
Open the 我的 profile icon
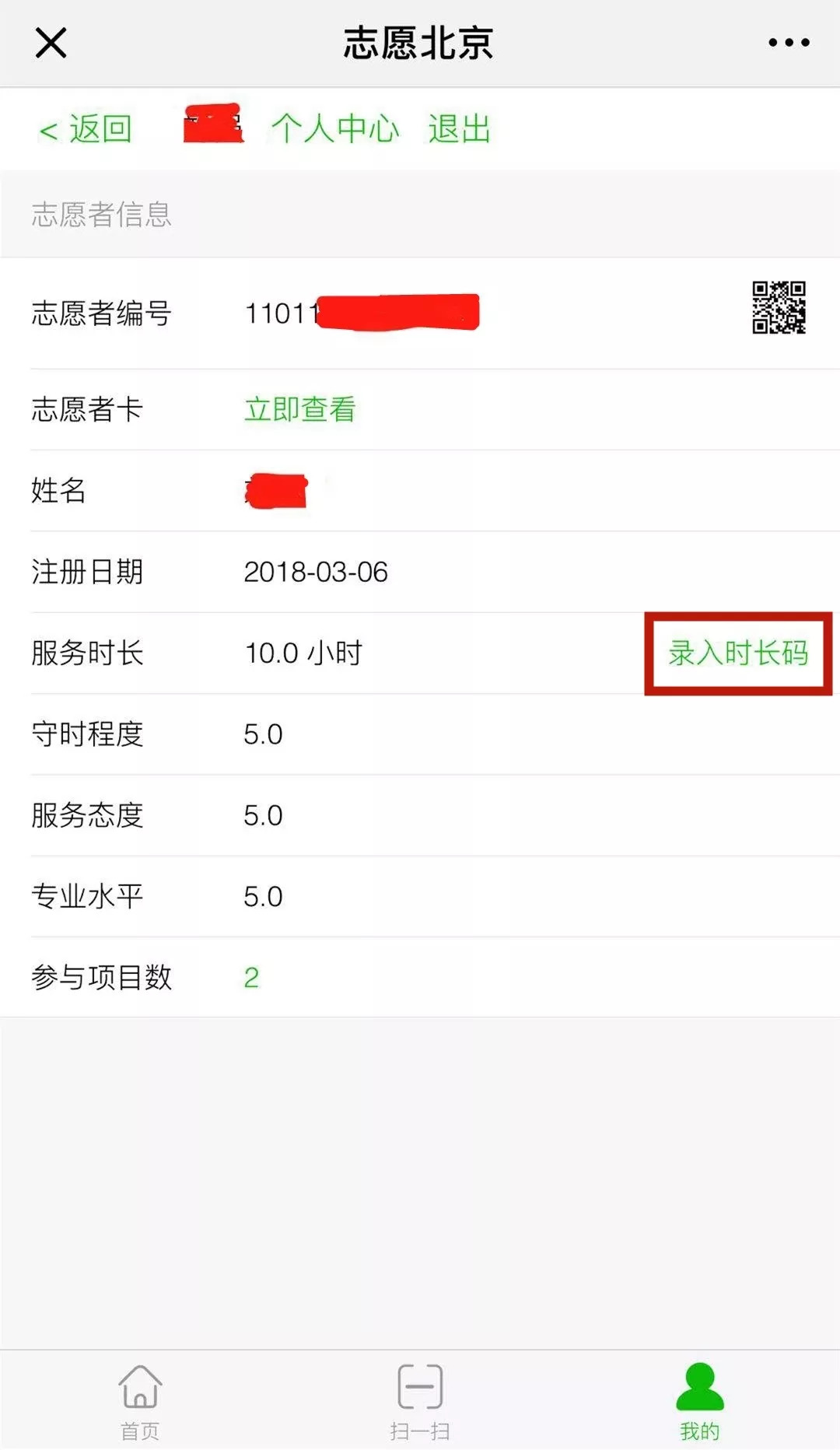[698, 1396]
